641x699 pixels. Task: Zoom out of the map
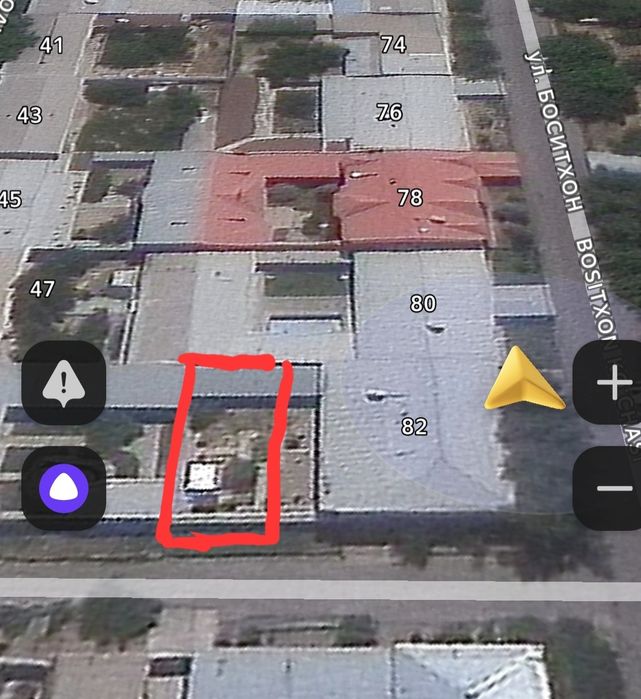click(x=612, y=488)
